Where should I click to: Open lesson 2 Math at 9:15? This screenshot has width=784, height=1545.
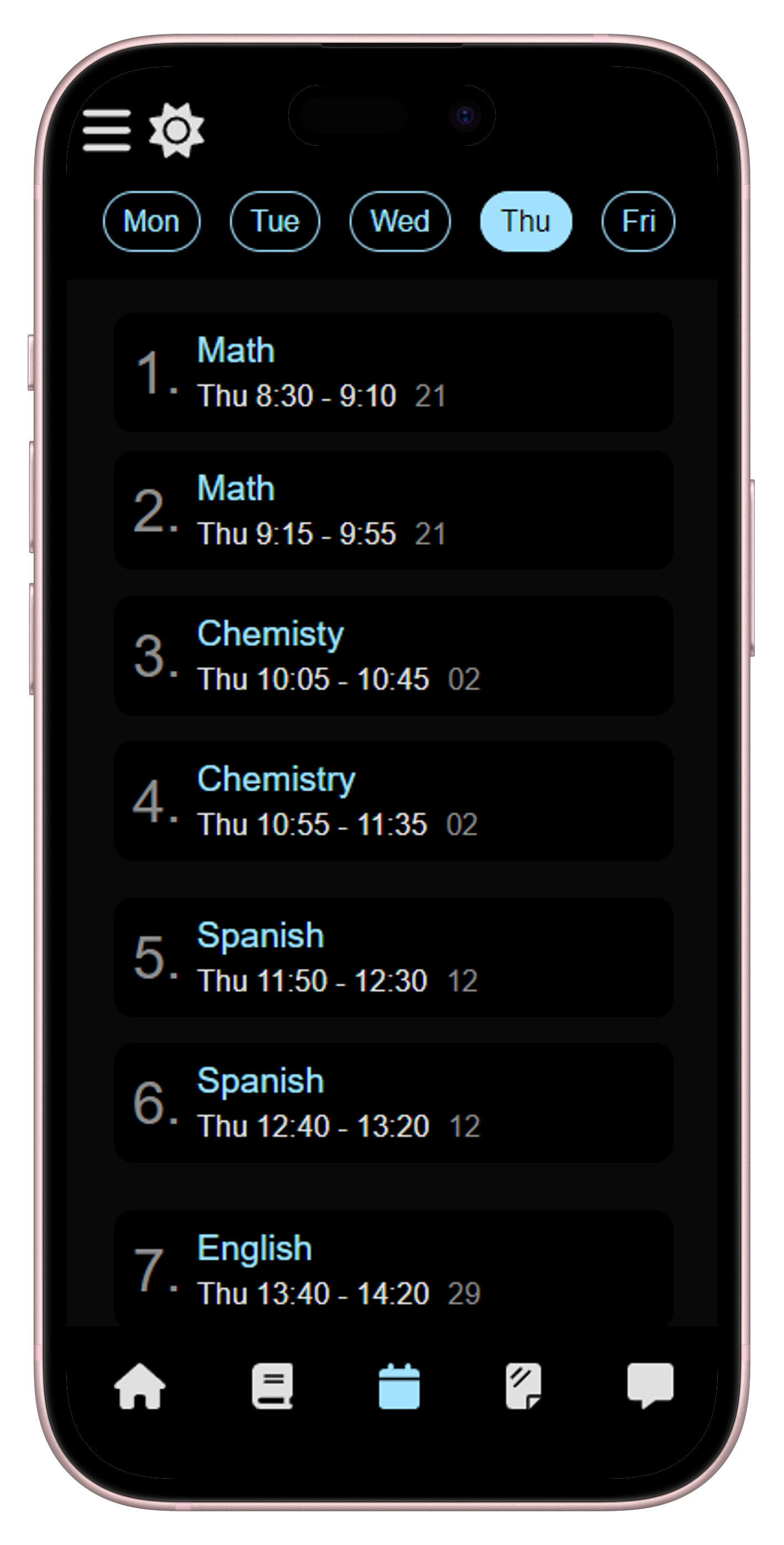[x=393, y=510]
